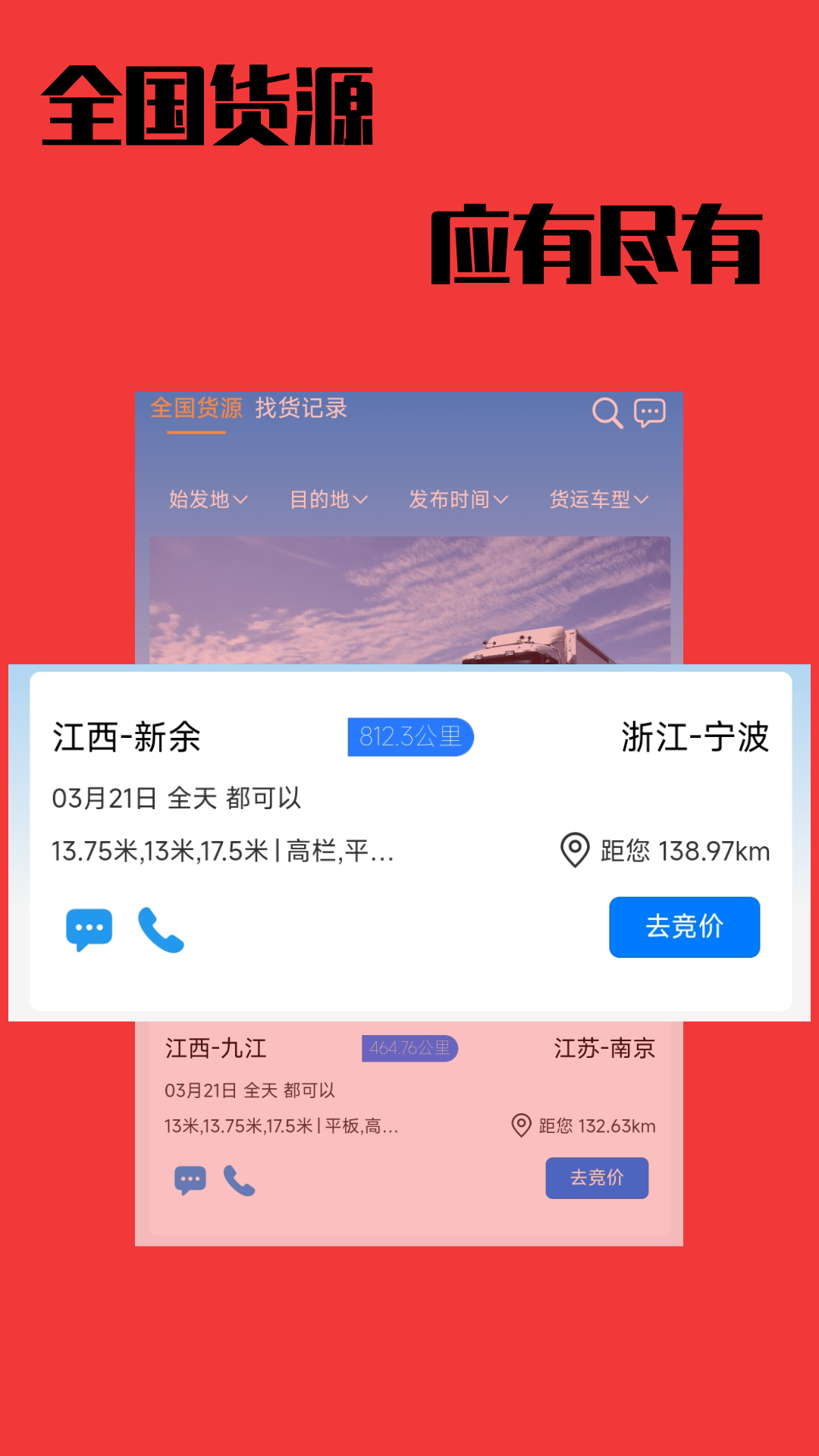Click the location pin next to 距您 138.97km
This screenshot has height=1456, width=819.
click(574, 852)
